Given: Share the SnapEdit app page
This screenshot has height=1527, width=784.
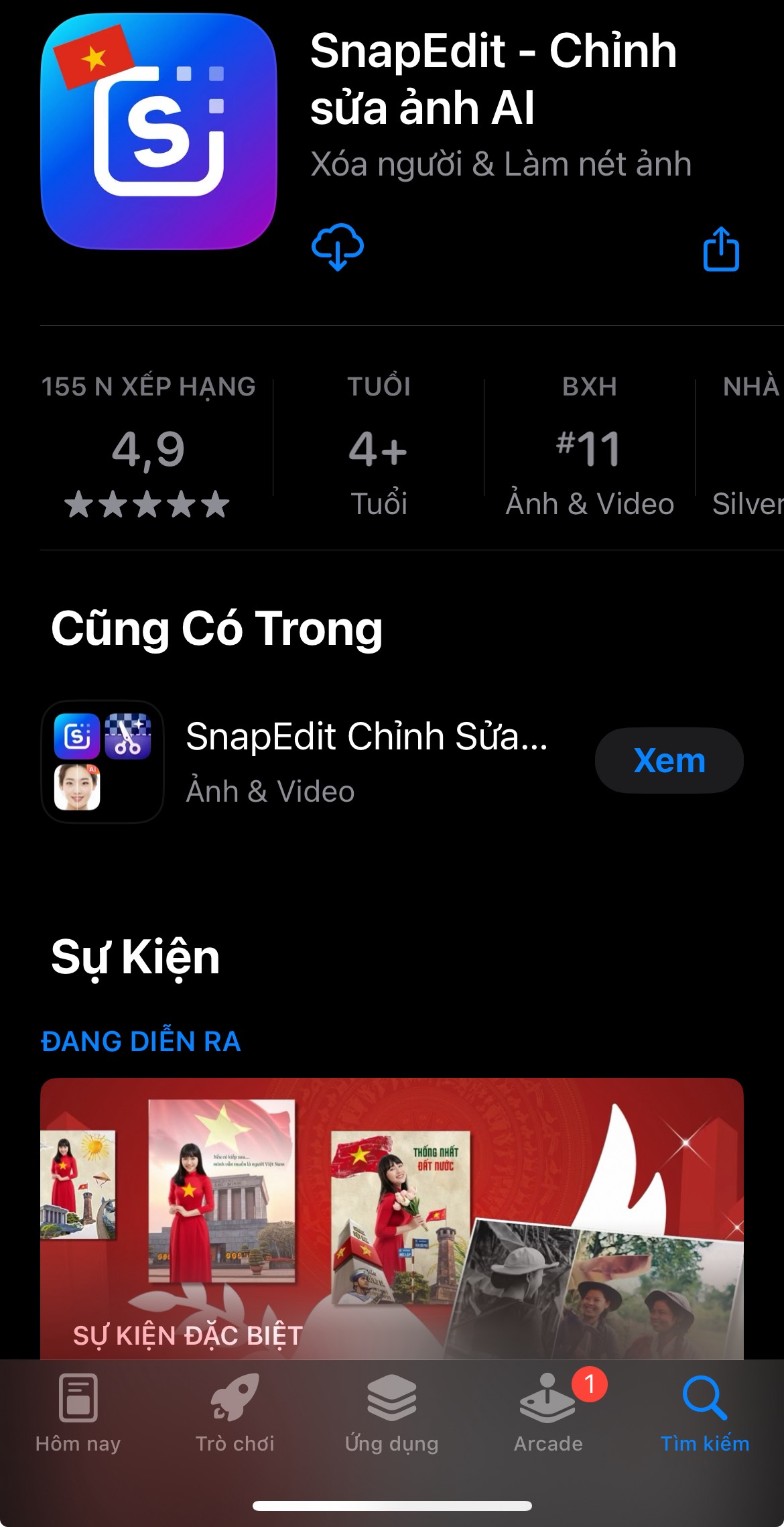Looking at the screenshot, I should click(x=721, y=249).
